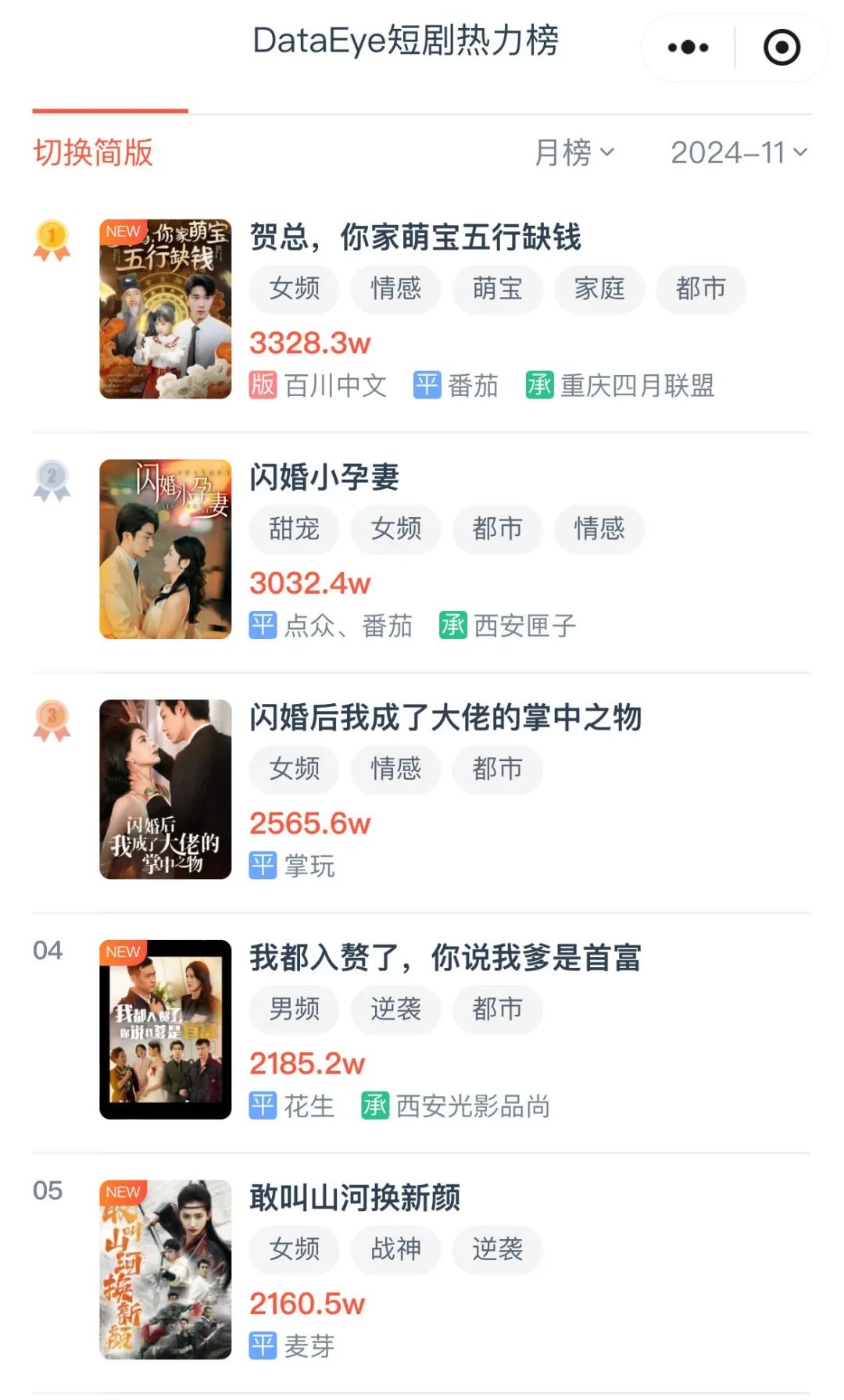Viewport: 844px width, 1400px height.
Task: Open the 2024-11 date picker
Action: [x=739, y=152]
